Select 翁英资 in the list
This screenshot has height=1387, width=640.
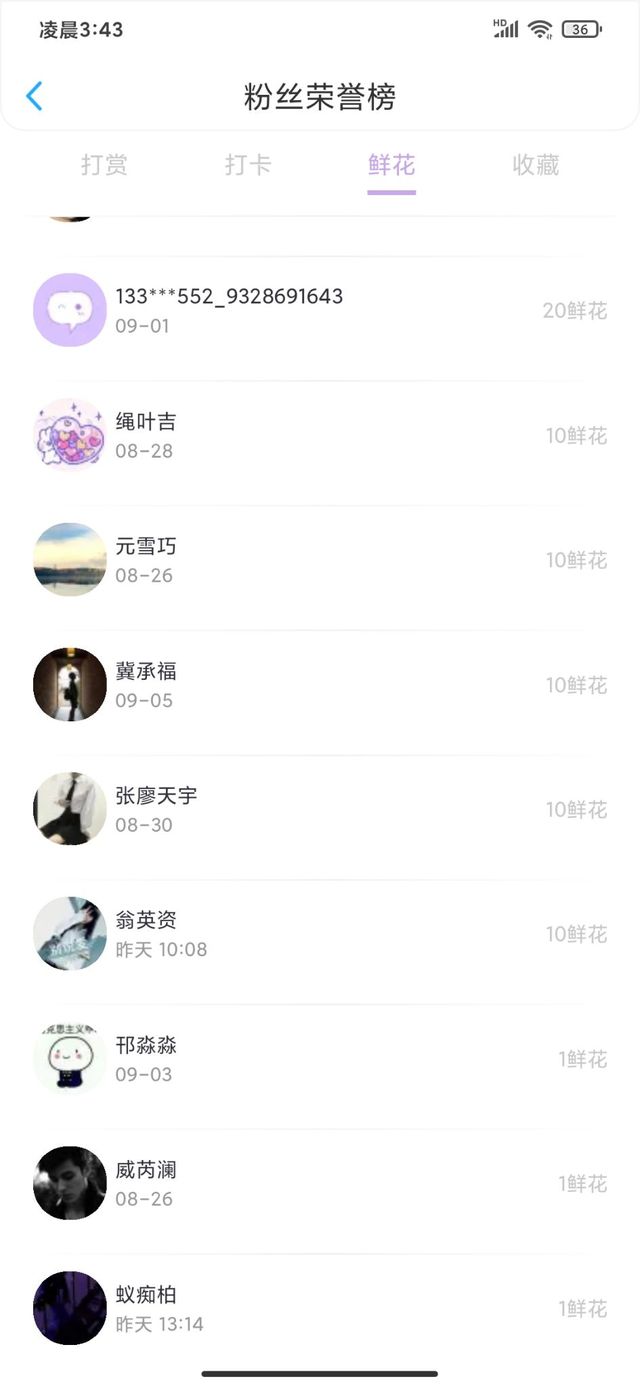(x=320, y=934)
